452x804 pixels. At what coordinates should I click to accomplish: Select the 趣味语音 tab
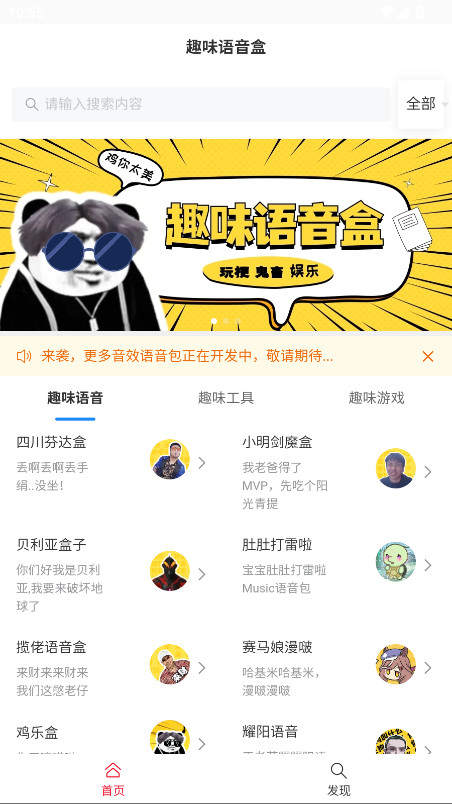pyautogui.click(x=75, y=398)
